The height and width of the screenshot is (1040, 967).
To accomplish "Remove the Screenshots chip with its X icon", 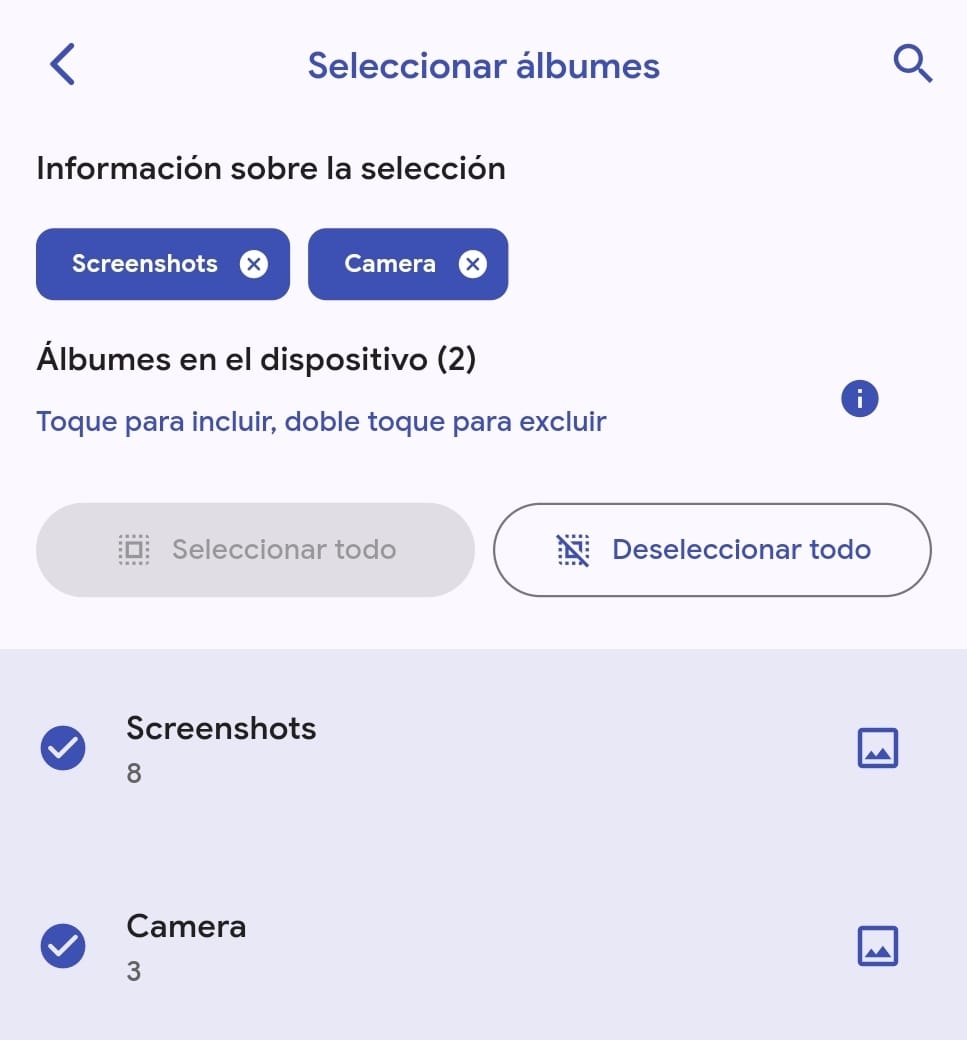I will point(255,264).
